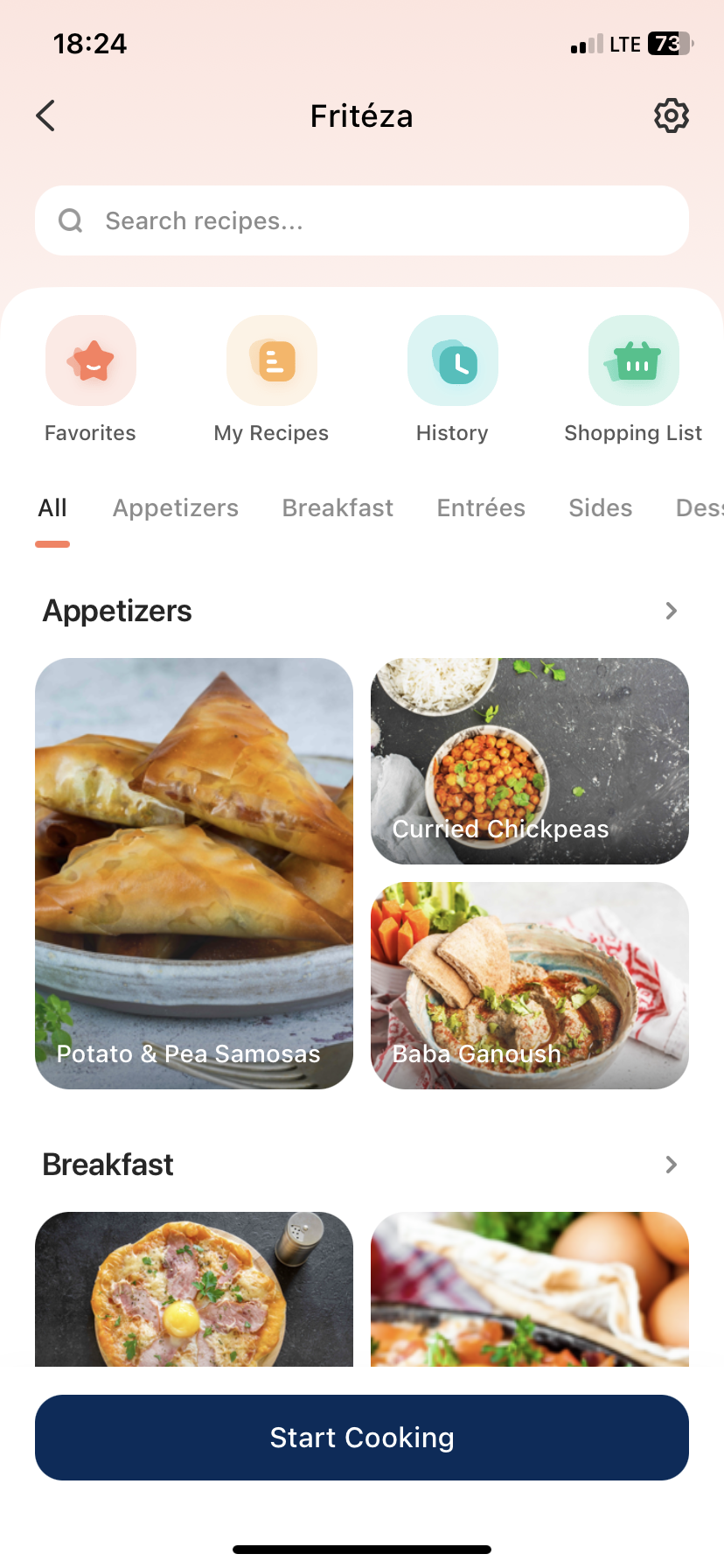Open the Potato & Pea Samosas recipe
Viewport: 724px width, 1568px height.
(194, 873)
